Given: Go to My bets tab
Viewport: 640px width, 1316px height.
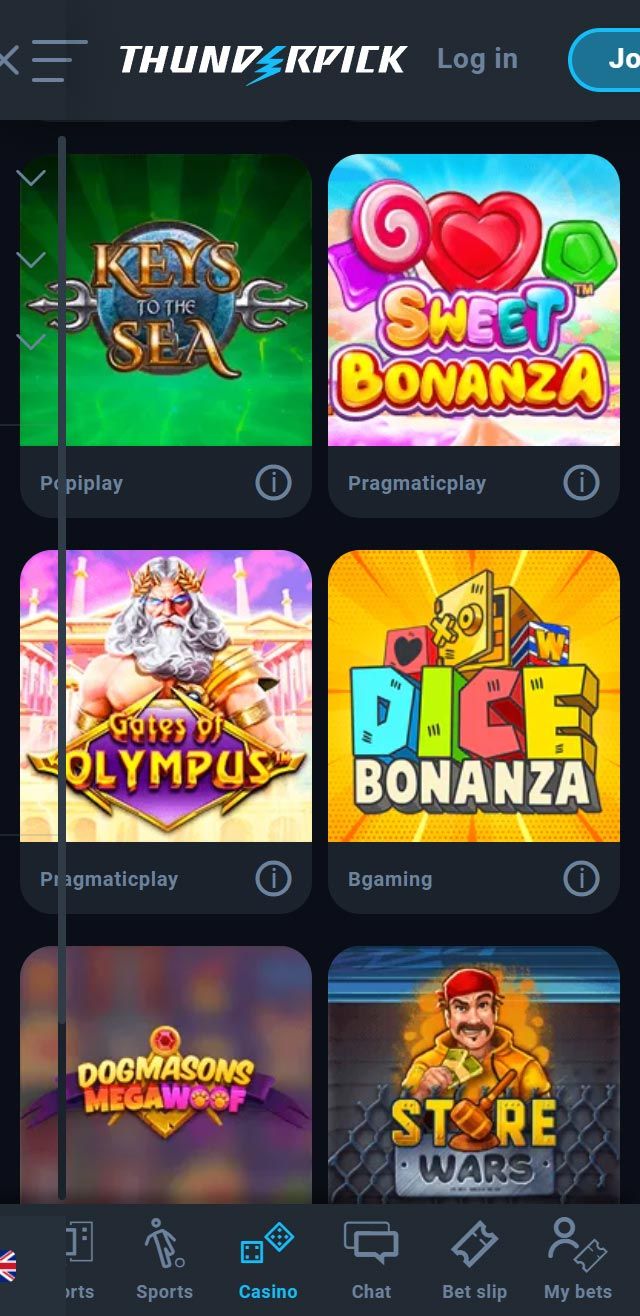Looking at the screenshot, I should 577,1260.
